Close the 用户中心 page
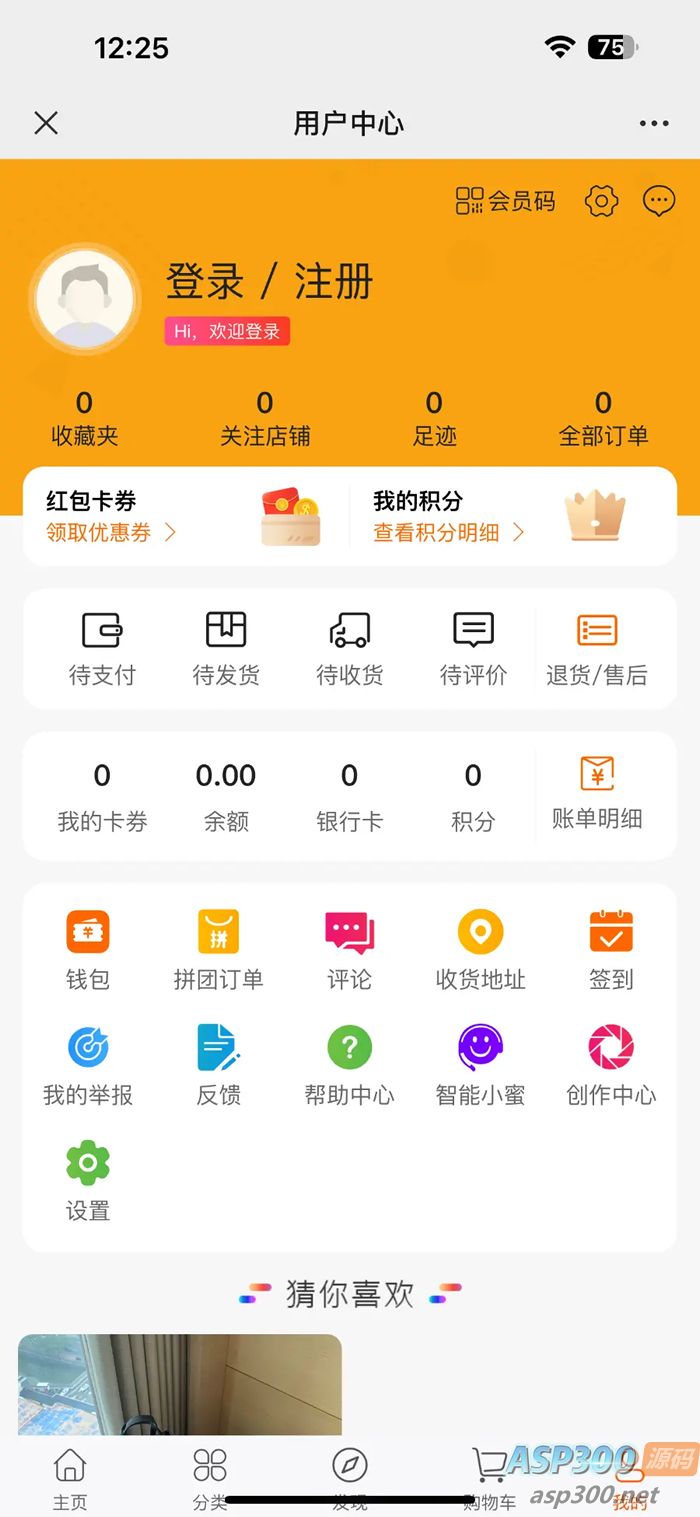Viewport: 700px width, 1517px height. pyautogui.click(x=46, y=123)
